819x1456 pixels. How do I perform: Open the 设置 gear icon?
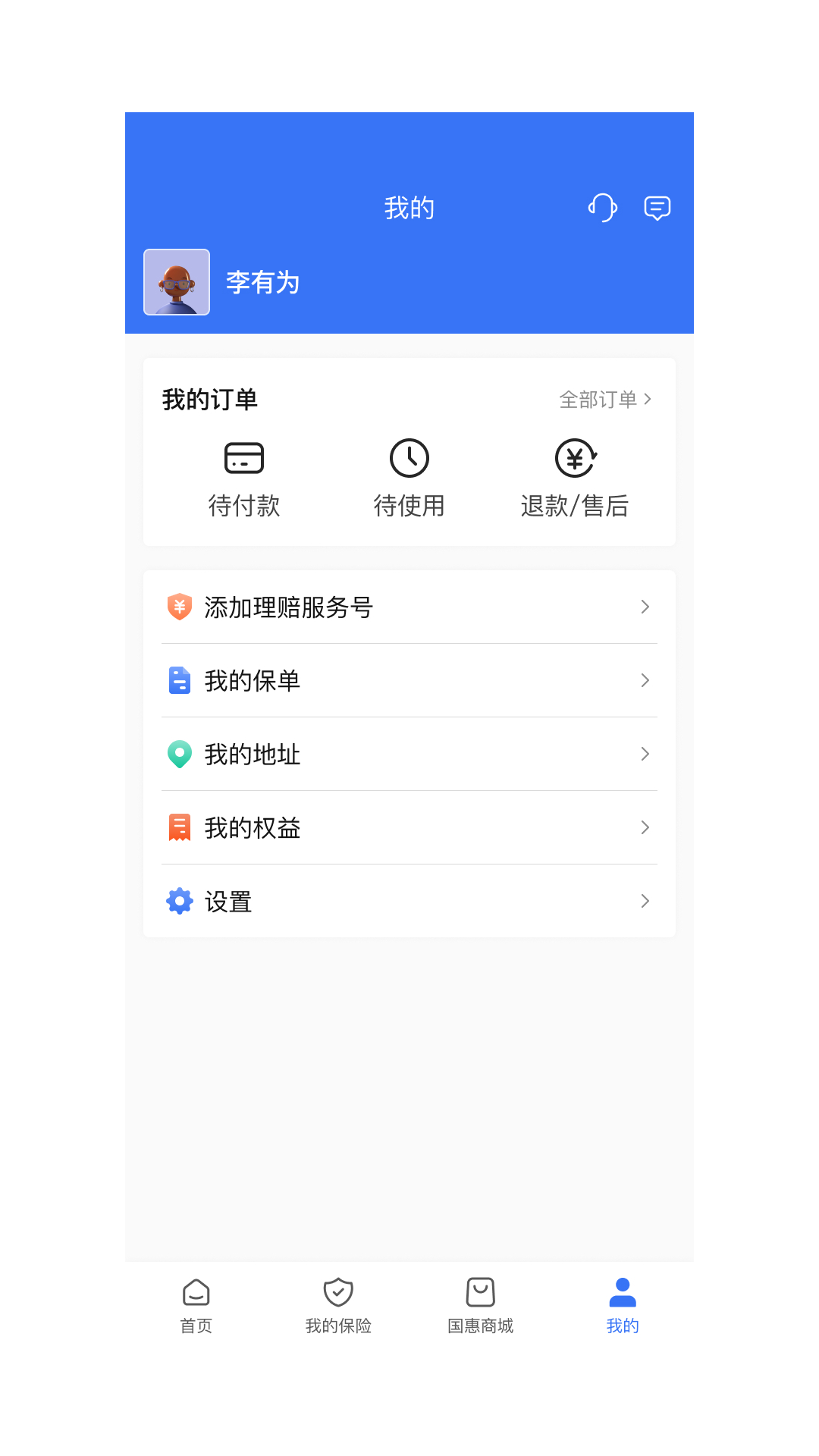click(x=179, y=901)
